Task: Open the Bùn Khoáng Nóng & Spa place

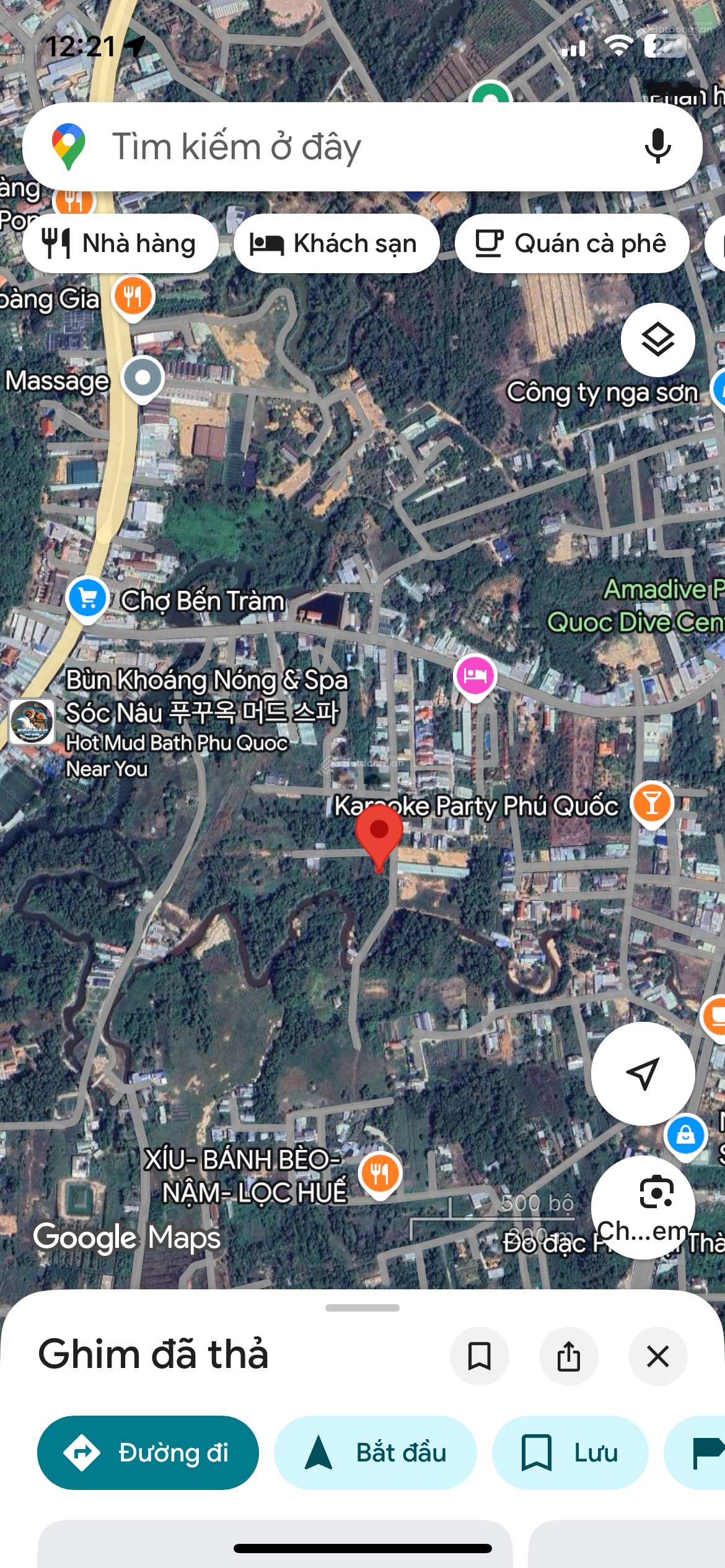Action: (x=32, y=721)
